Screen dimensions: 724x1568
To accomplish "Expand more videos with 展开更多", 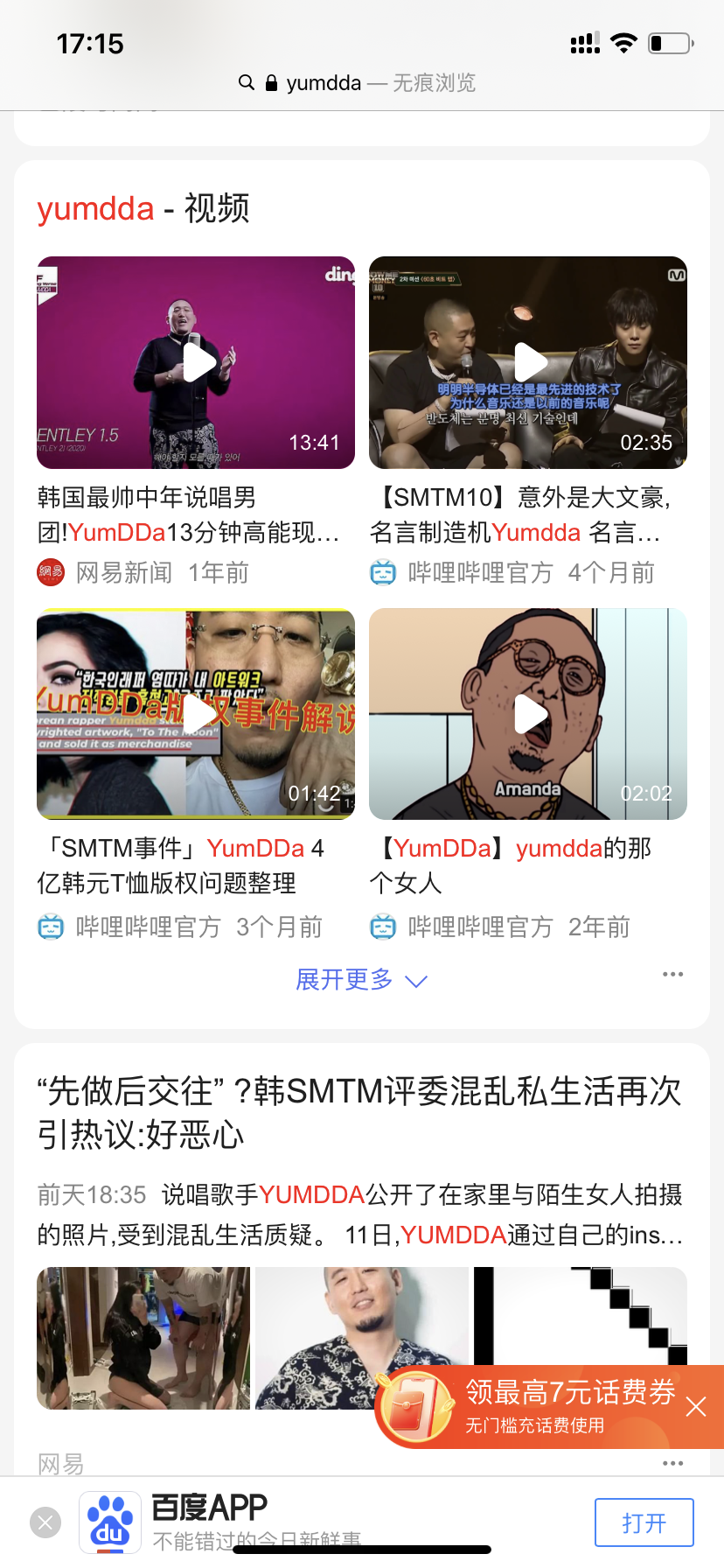I will click(360, 980).
